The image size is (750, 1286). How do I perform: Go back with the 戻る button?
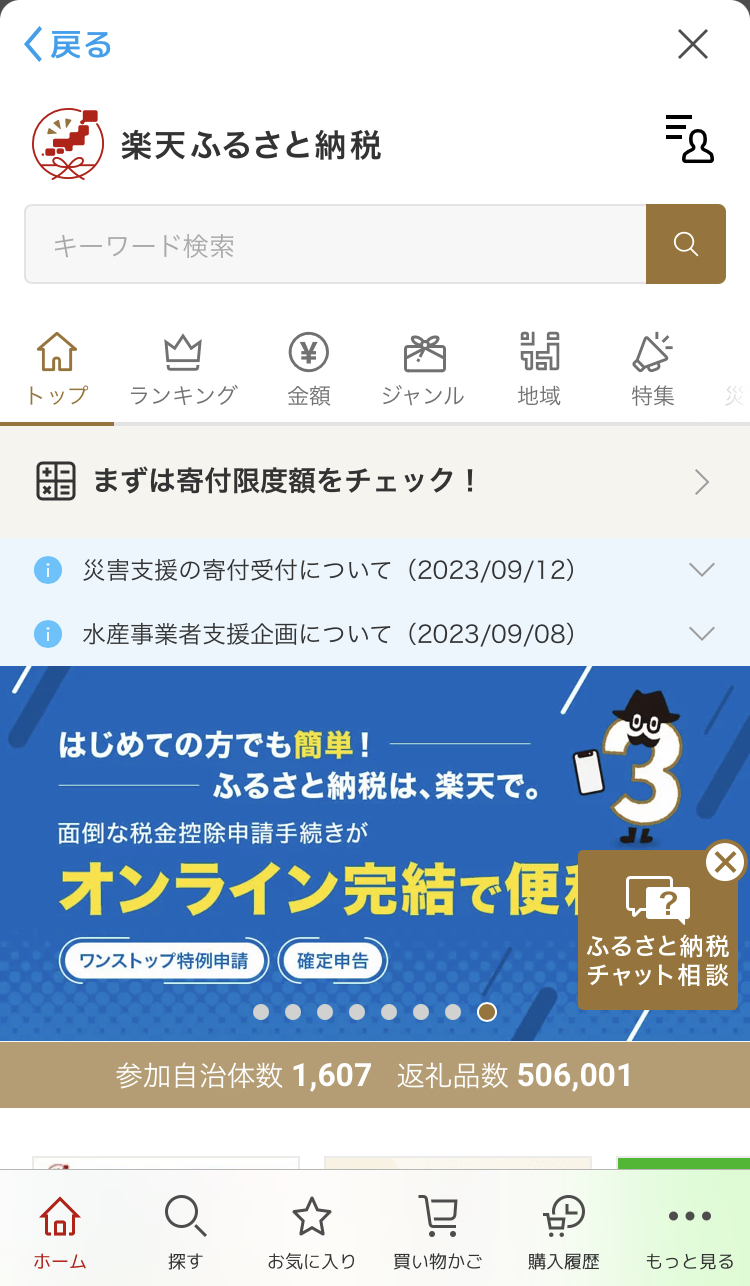pos(68,44)
